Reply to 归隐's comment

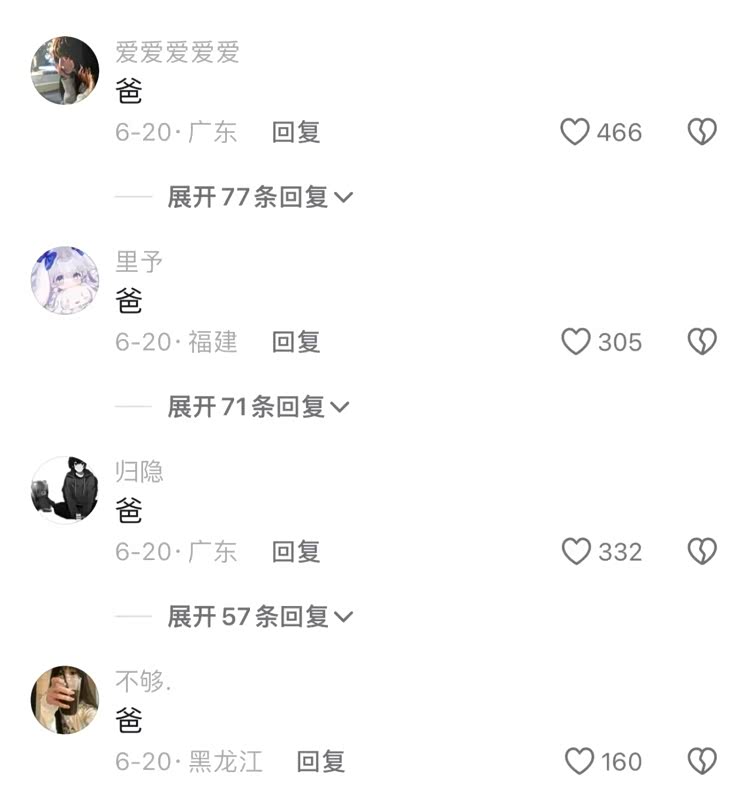[296, 551]
